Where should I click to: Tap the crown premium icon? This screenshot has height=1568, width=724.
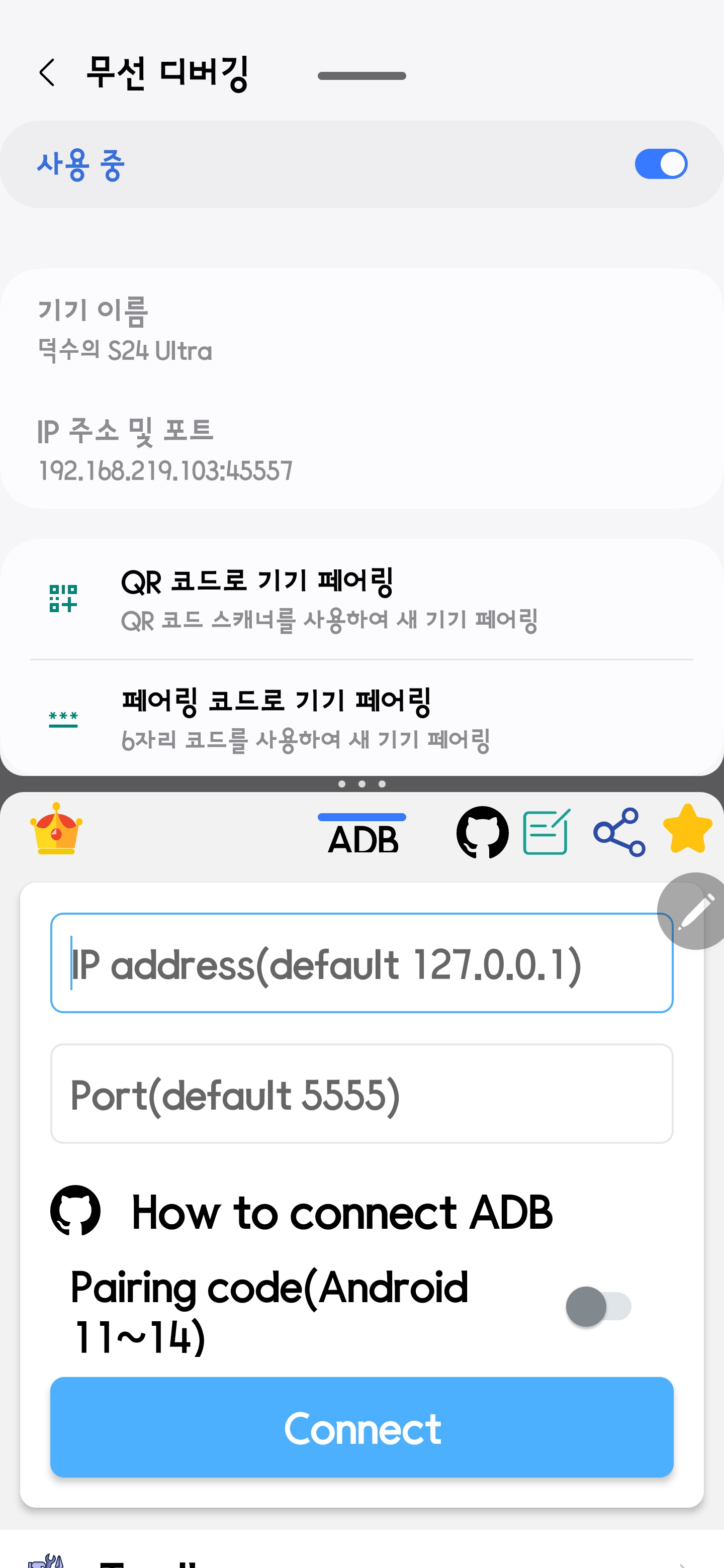[56, 829]
